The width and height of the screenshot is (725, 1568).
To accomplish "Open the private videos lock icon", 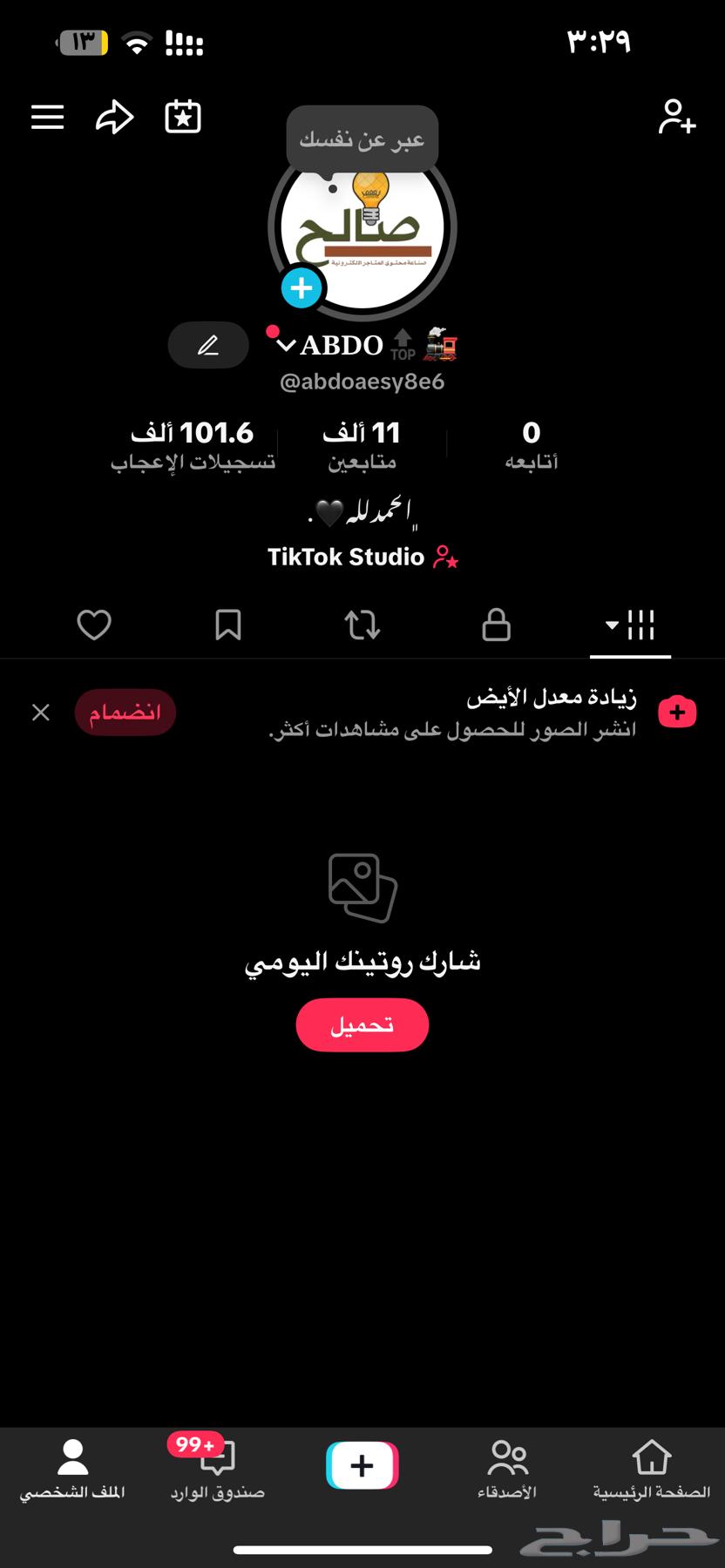I will click(x=496, y=625).
